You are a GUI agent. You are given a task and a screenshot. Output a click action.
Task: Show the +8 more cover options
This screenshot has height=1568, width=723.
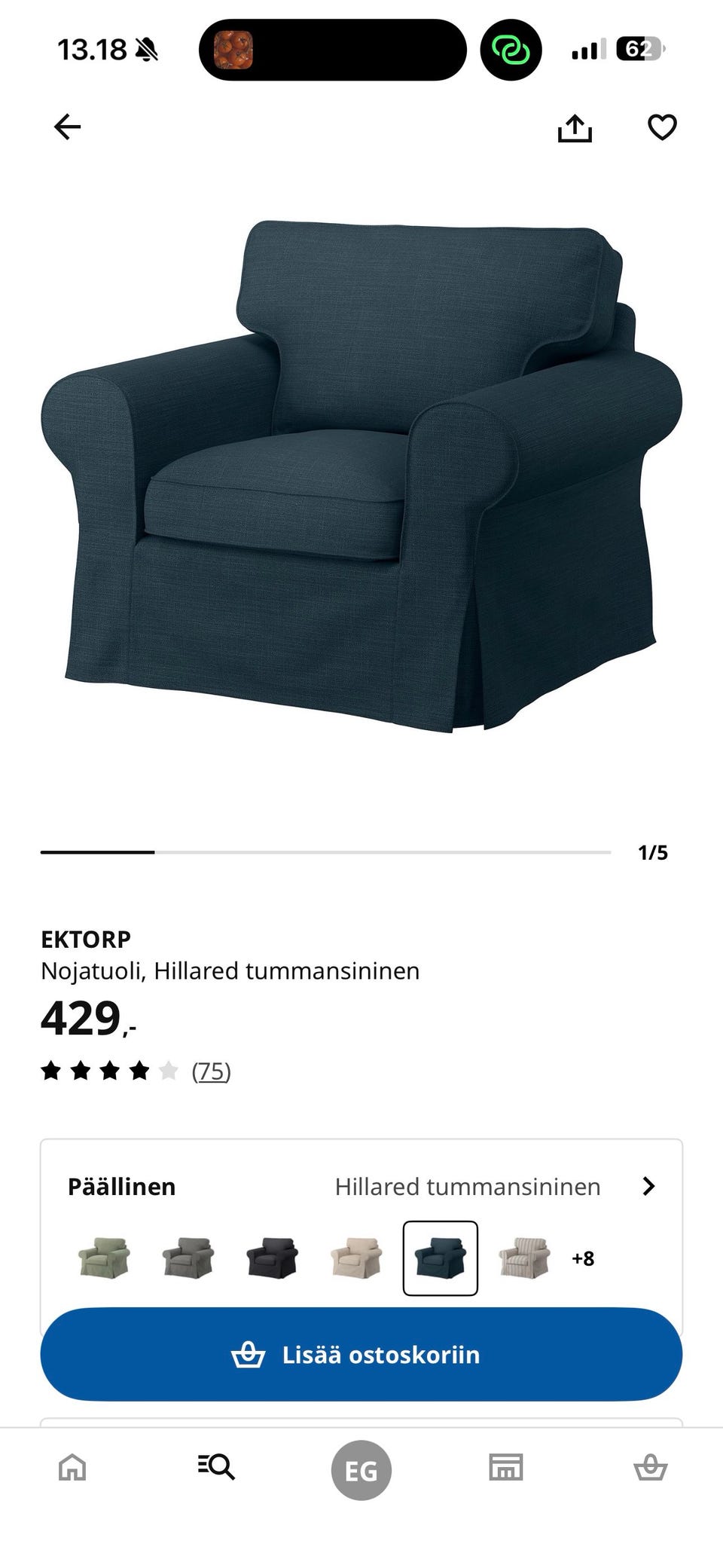583,1258
